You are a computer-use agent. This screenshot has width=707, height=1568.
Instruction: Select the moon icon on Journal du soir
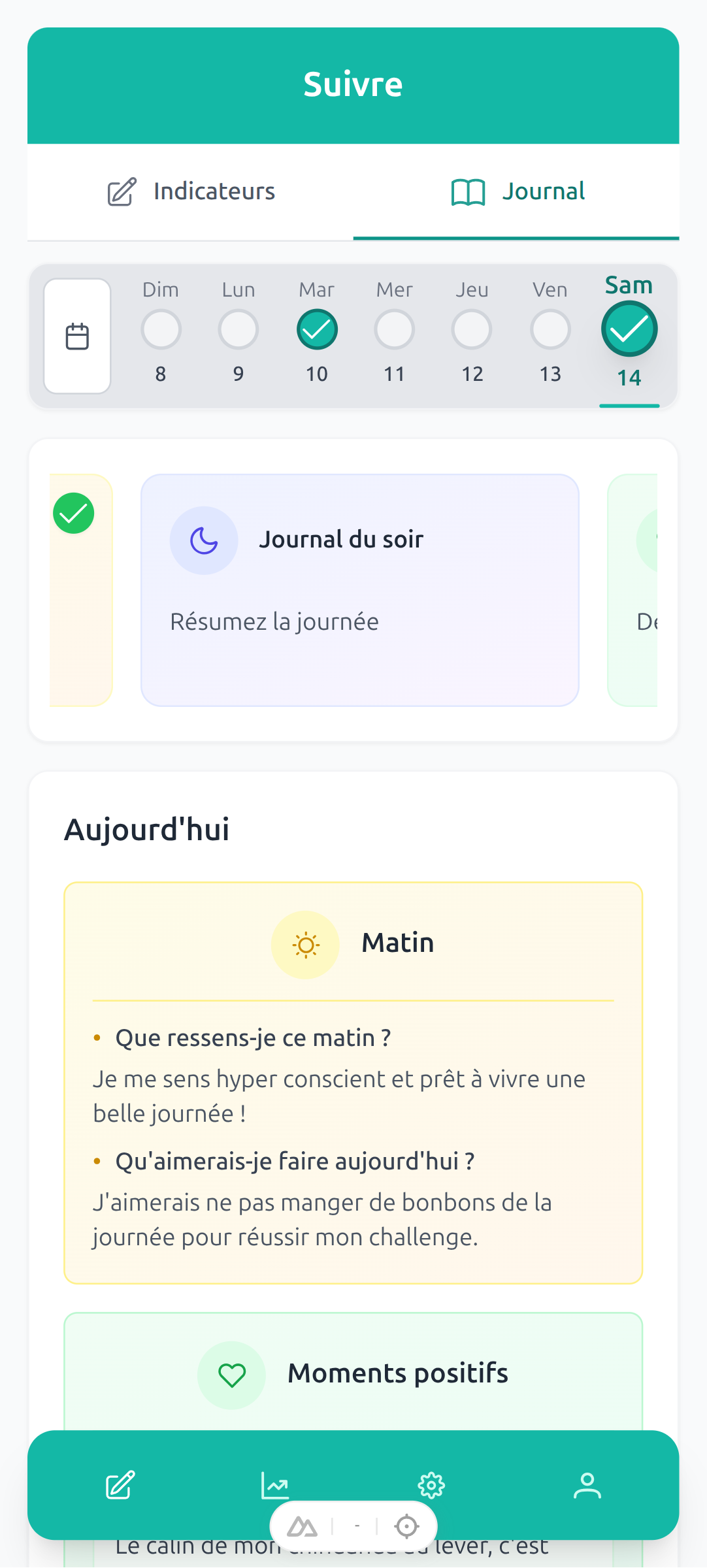click(204, 540)
